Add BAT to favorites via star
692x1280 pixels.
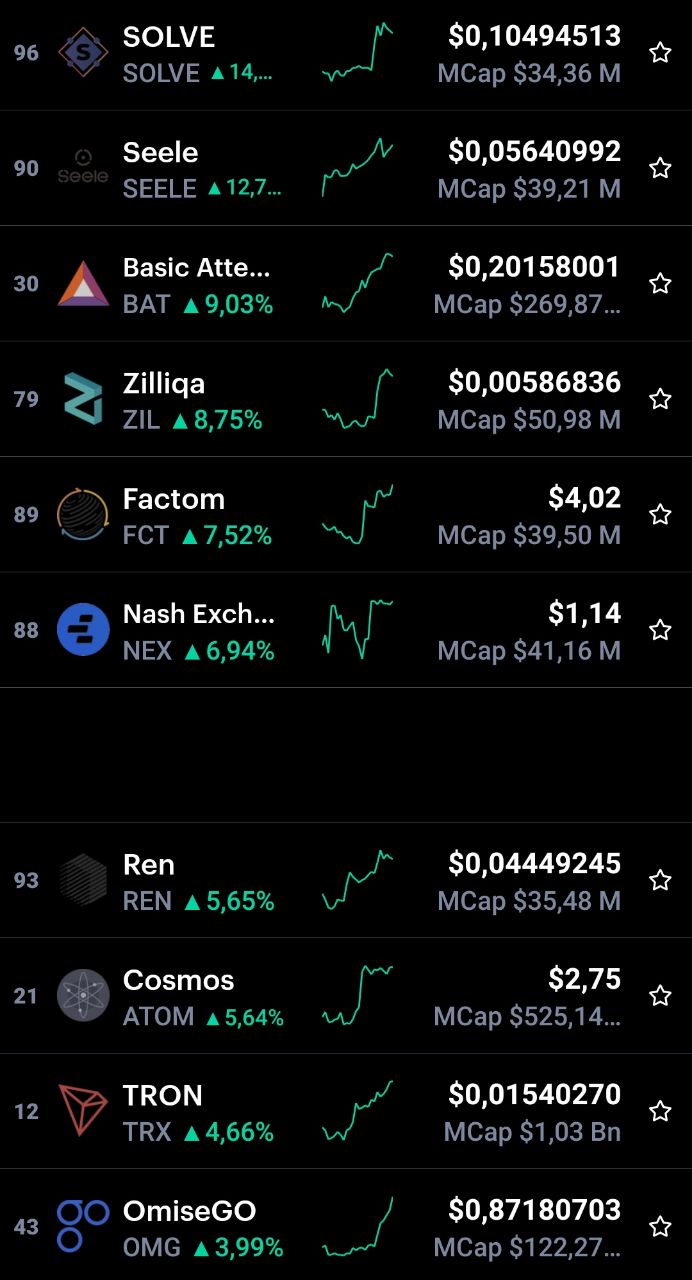tap(660, 284)
